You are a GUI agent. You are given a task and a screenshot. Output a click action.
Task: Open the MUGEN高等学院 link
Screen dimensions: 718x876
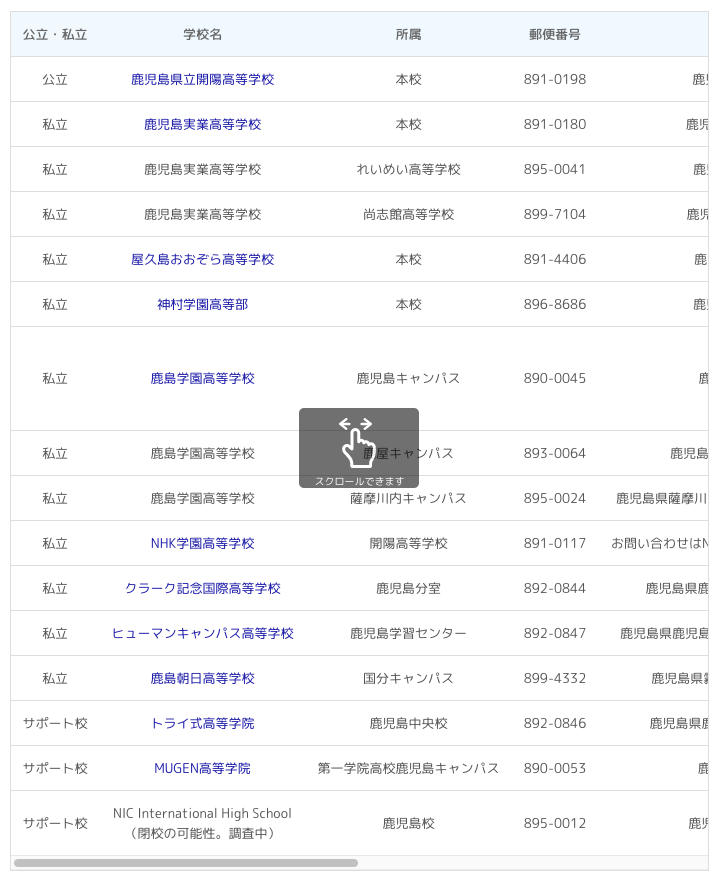tap(202, 768)
